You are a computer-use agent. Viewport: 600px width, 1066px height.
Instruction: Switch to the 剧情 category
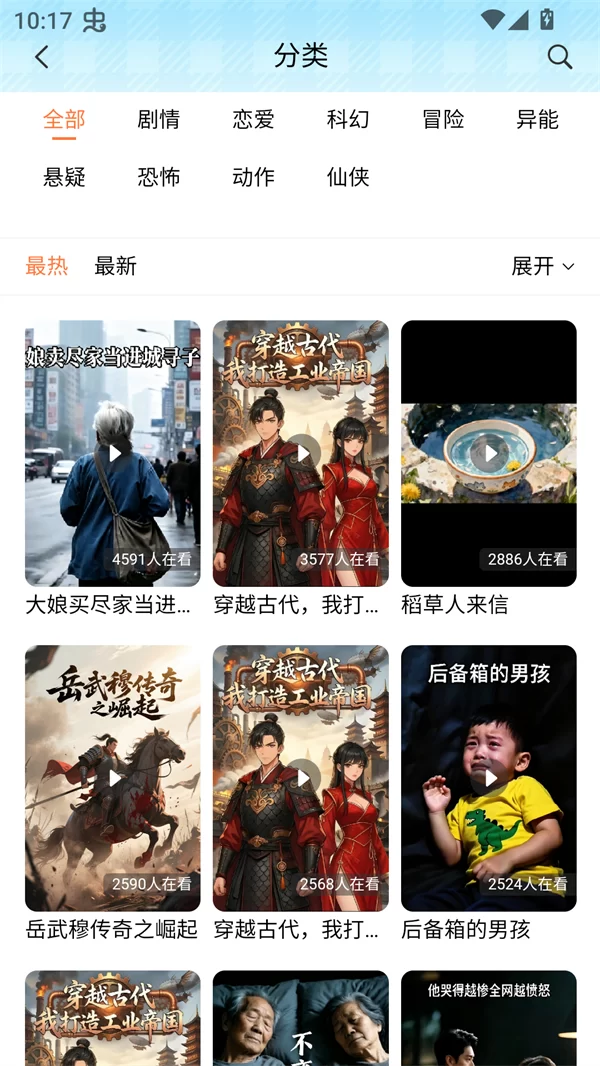click(x=159, y=120)
